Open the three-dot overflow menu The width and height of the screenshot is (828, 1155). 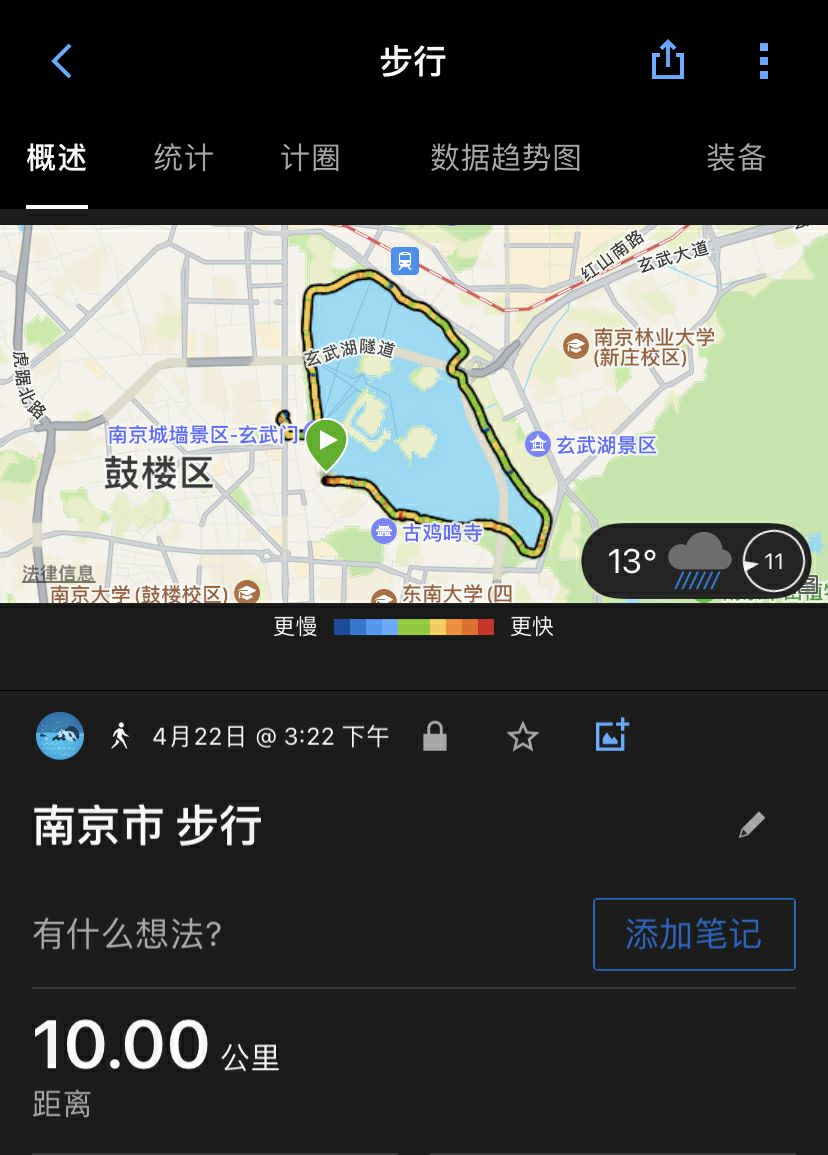pyautogui.click(x=764, y=60)
